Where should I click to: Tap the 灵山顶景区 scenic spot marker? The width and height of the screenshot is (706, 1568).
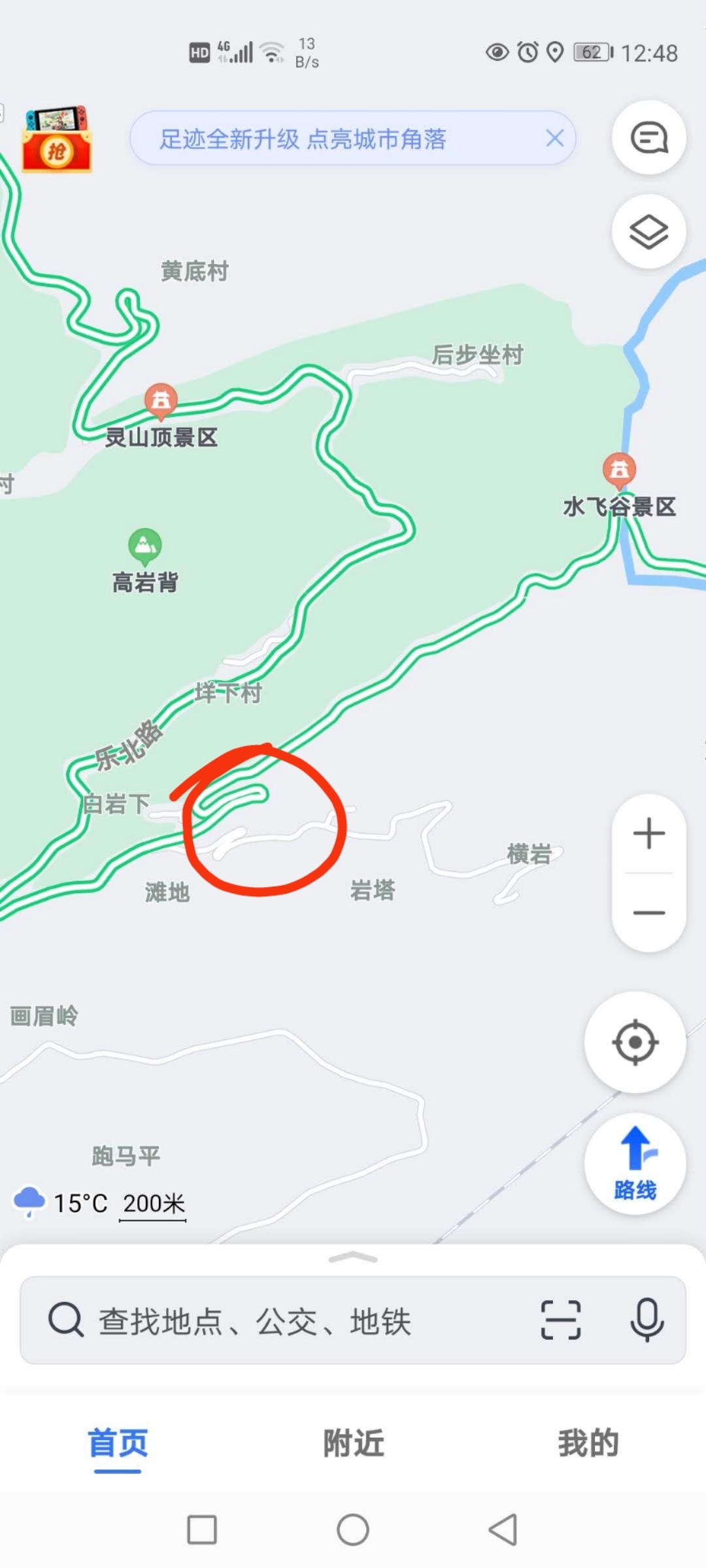point(161,400)
